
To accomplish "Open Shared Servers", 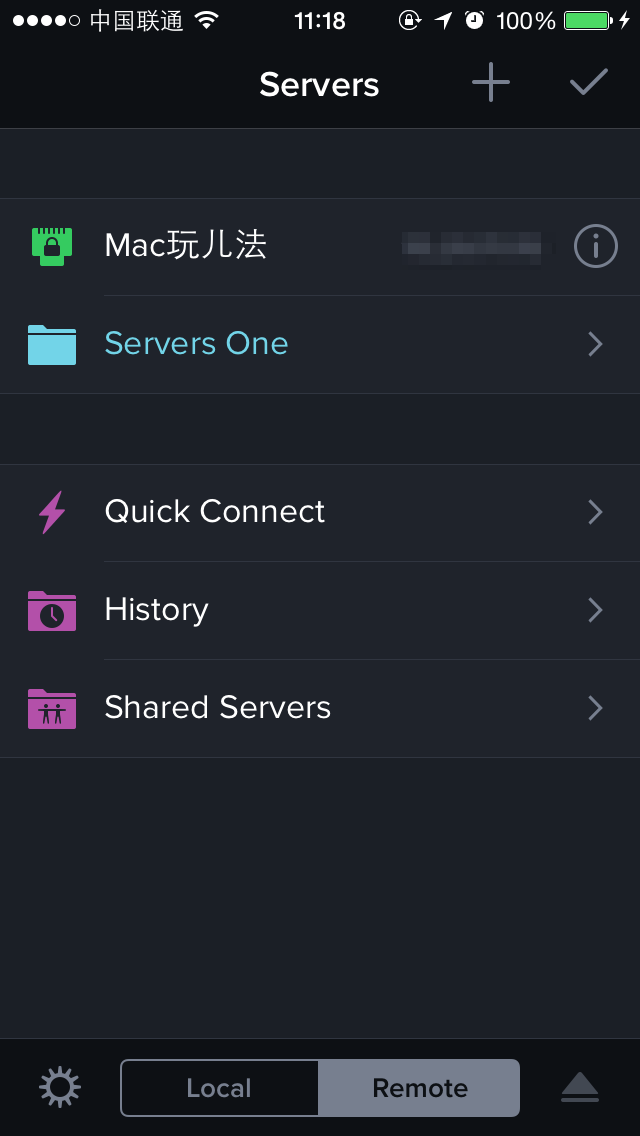I will [320, 708].
